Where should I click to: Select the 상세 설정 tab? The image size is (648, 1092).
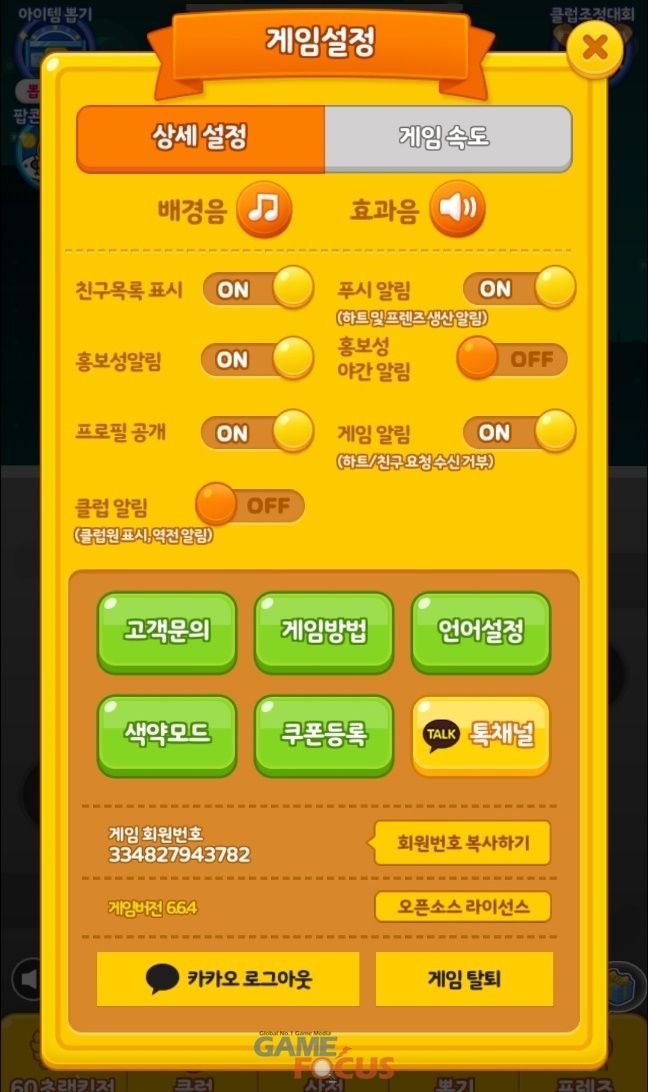pos(200,137)
